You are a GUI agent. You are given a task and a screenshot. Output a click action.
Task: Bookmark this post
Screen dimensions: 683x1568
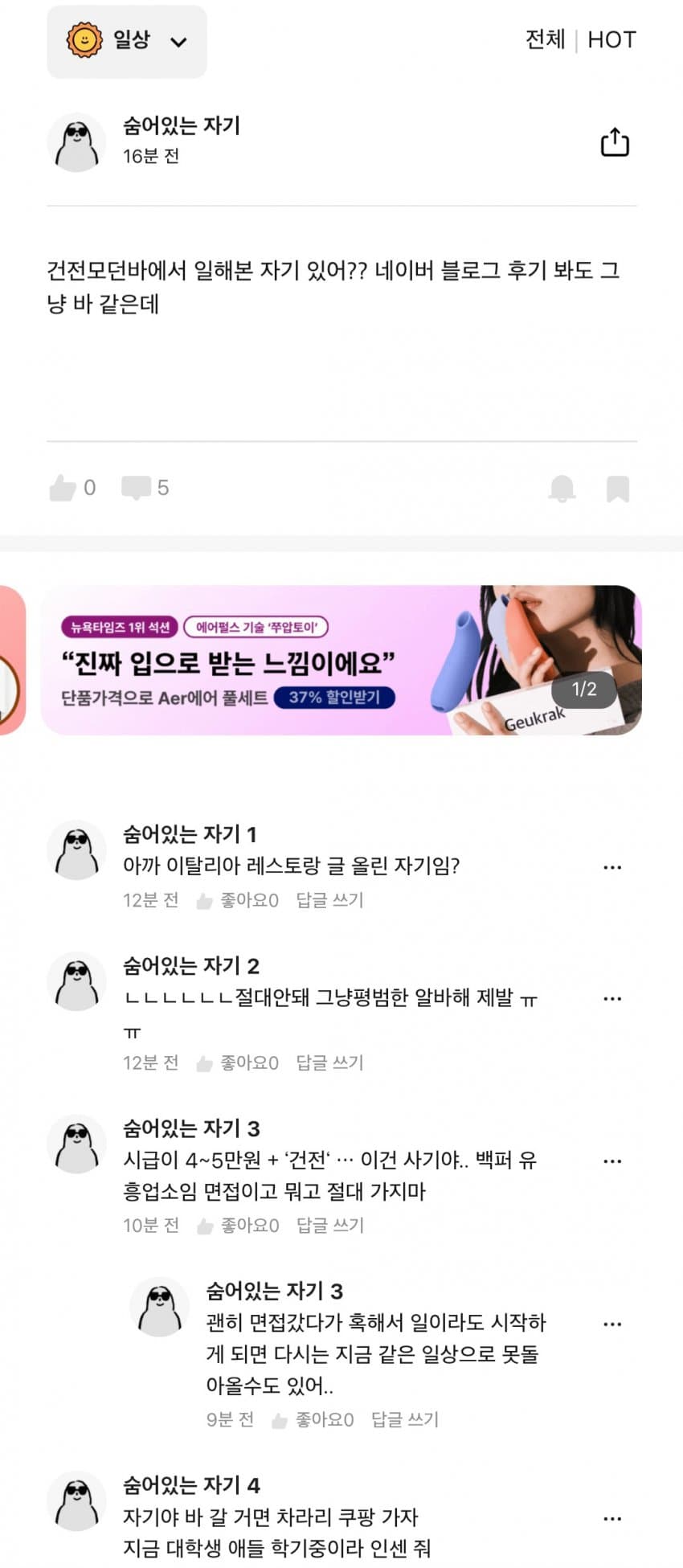[617, 489]
